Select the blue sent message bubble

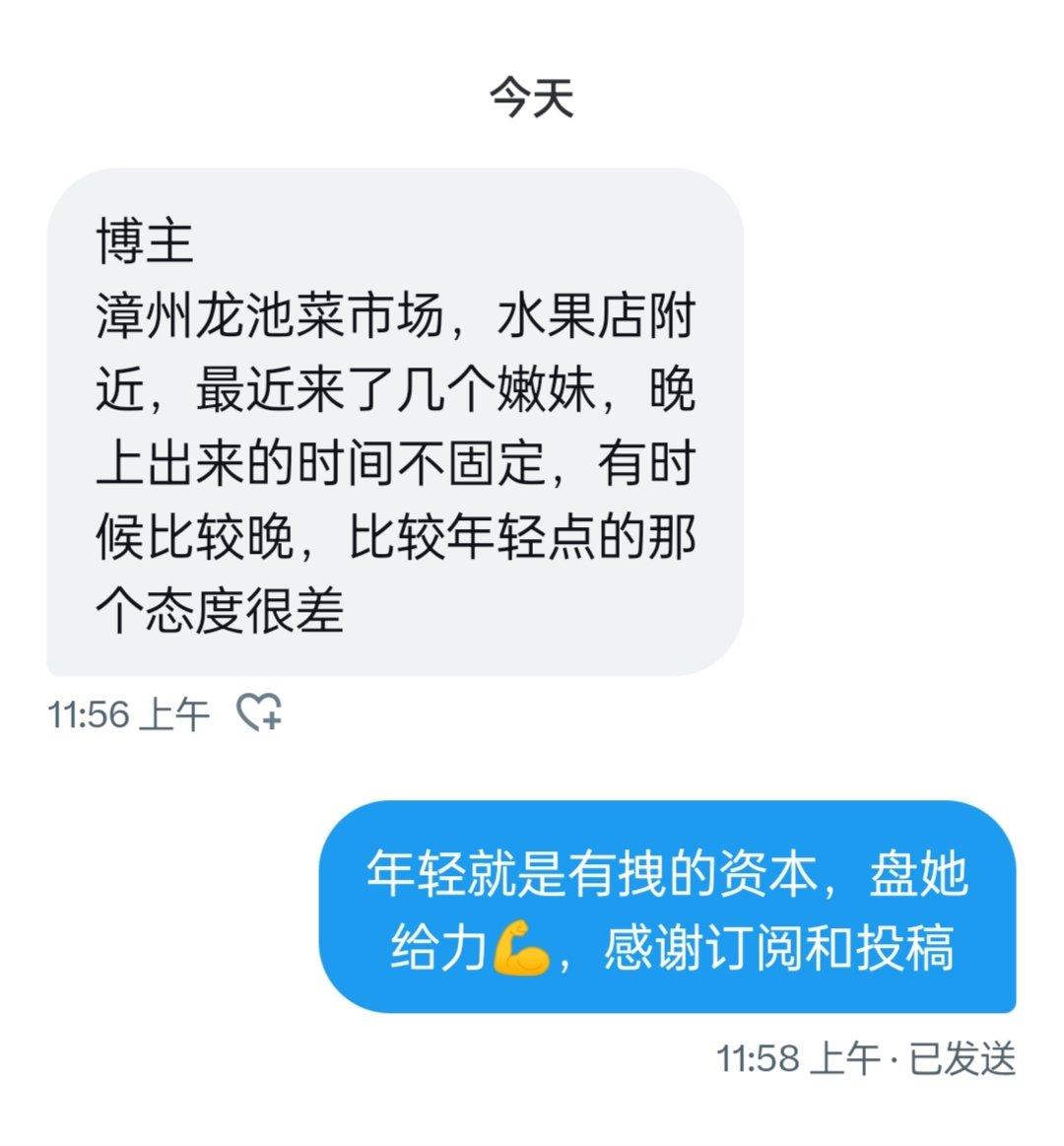pyautogui.click(x=680, y=911)
